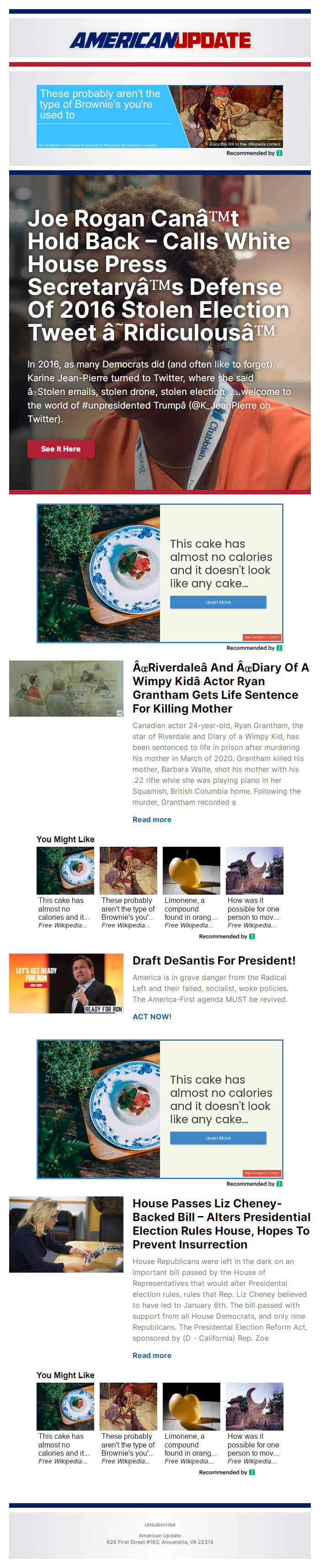The height and width of the screenshot is (1568, 320).
Task: Open the Draft DeSantis For President headline
Action: pos(213,960)
